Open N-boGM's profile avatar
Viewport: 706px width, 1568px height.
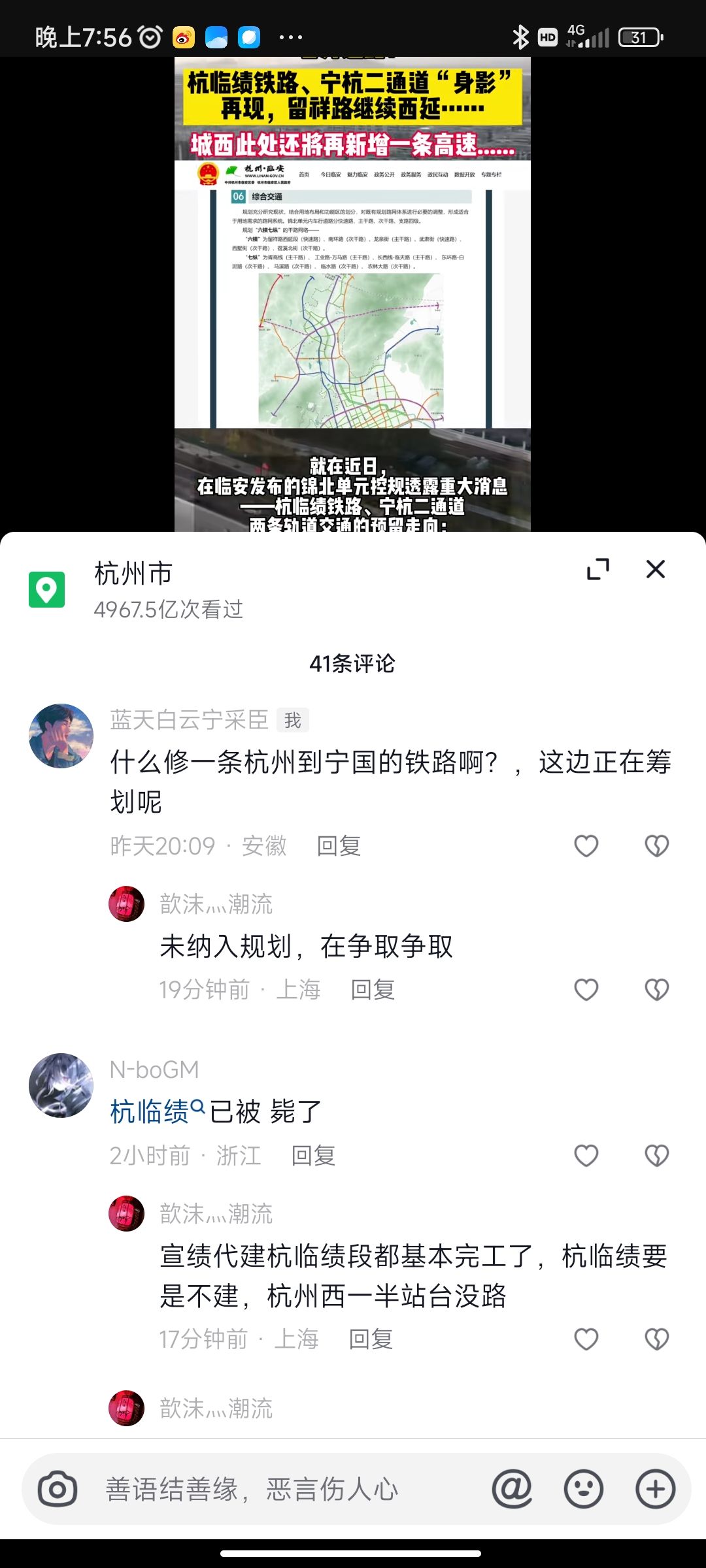[x=61, y=1085]
